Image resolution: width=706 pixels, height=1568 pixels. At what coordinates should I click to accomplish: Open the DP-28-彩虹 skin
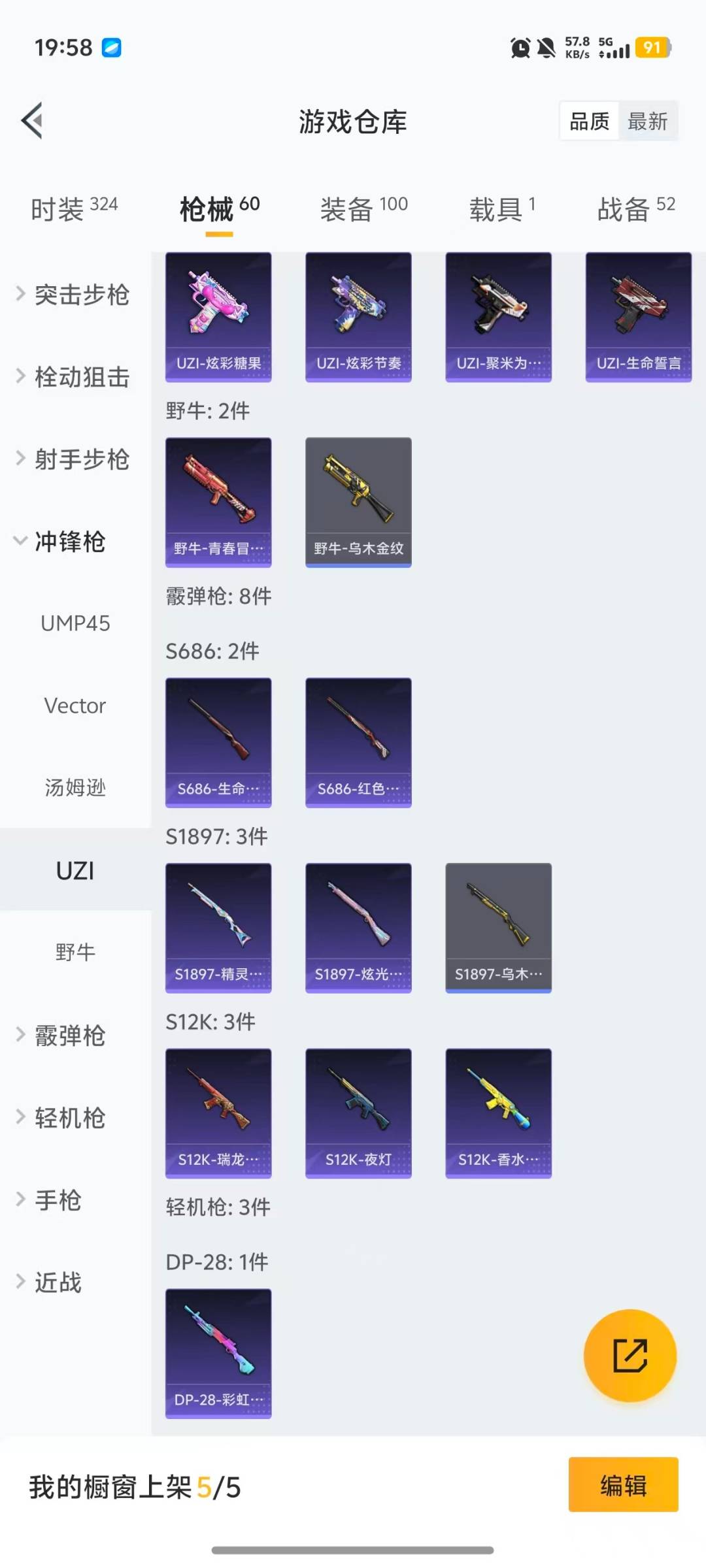tap(218, 1353)
